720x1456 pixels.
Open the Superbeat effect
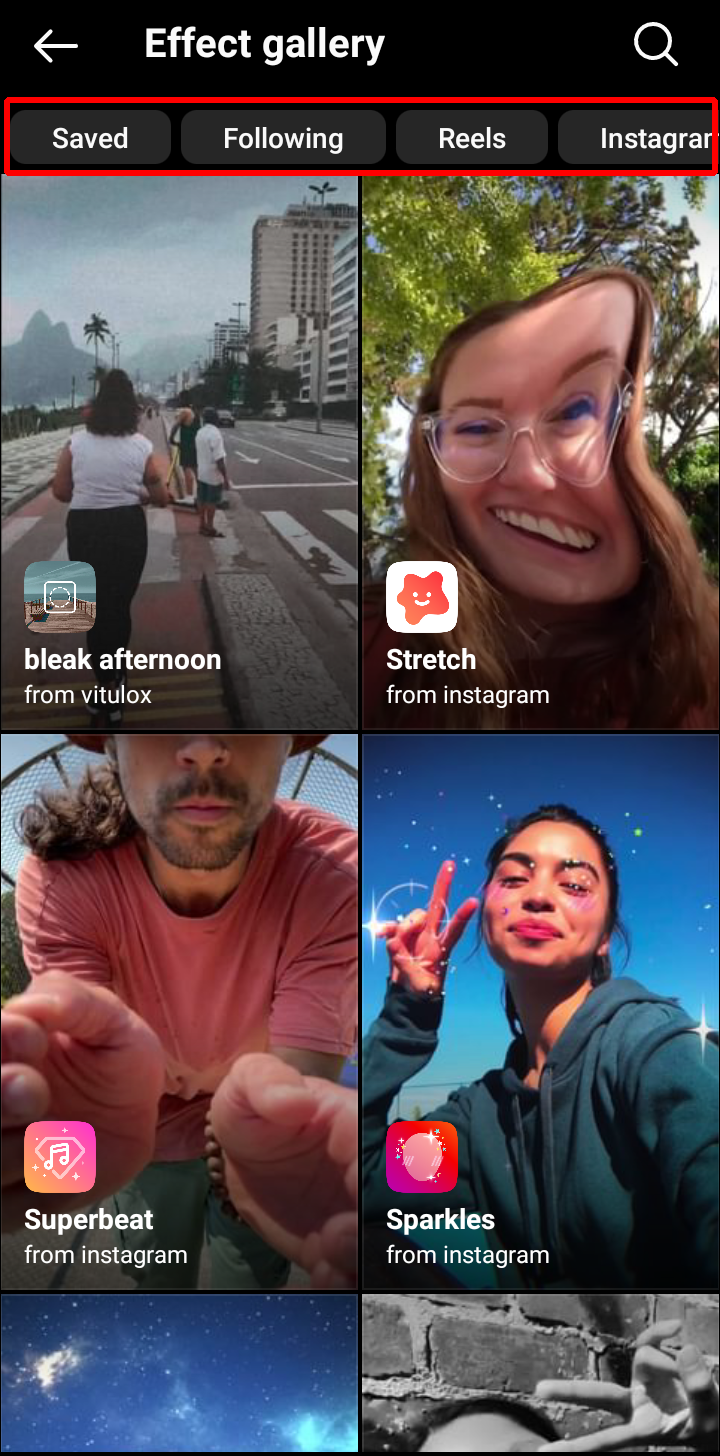pos(179,1011)
